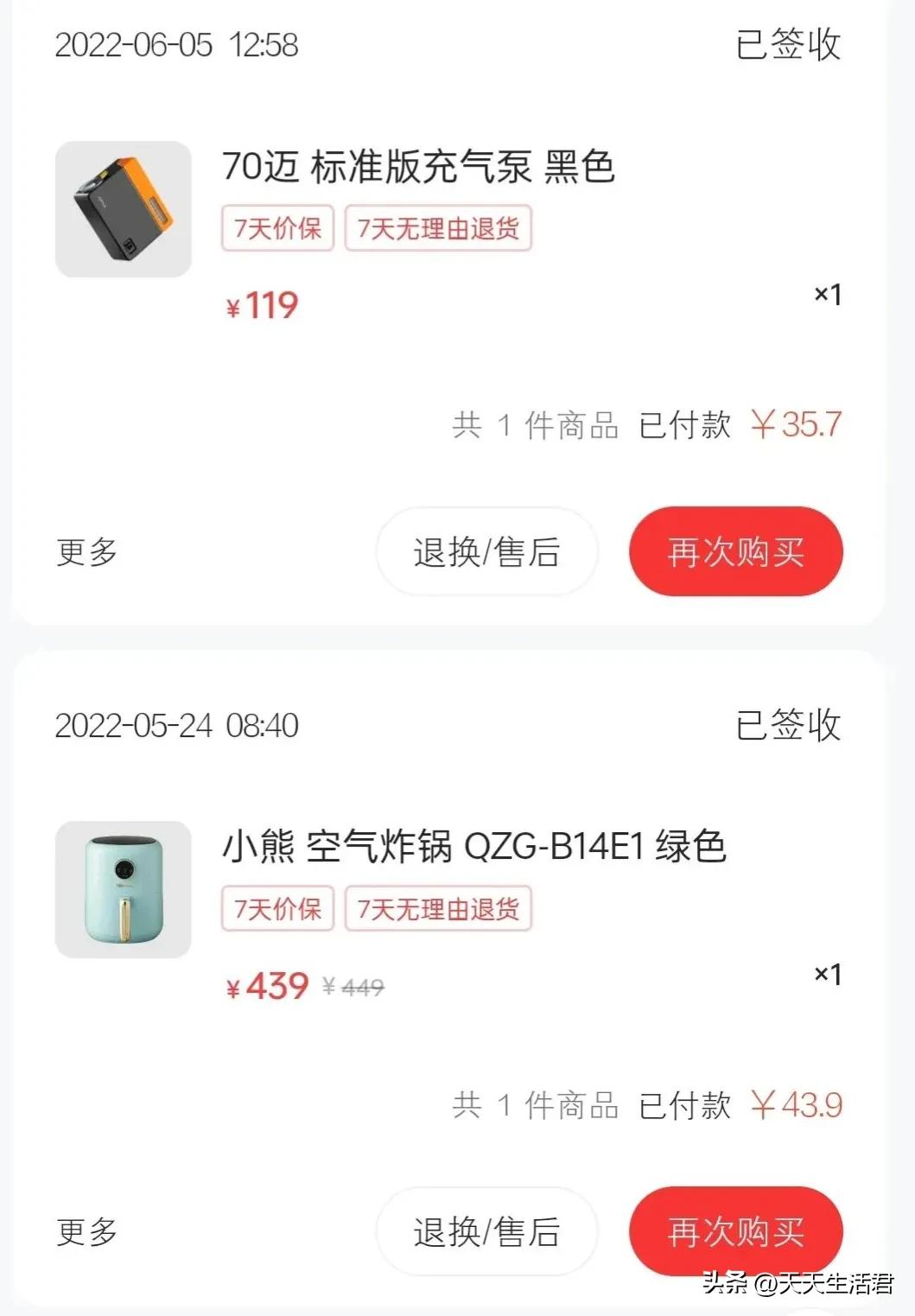Click 再次购买 on the 充气泵 order
Viewport: 915px width, 1316px height.
[734, 553]
